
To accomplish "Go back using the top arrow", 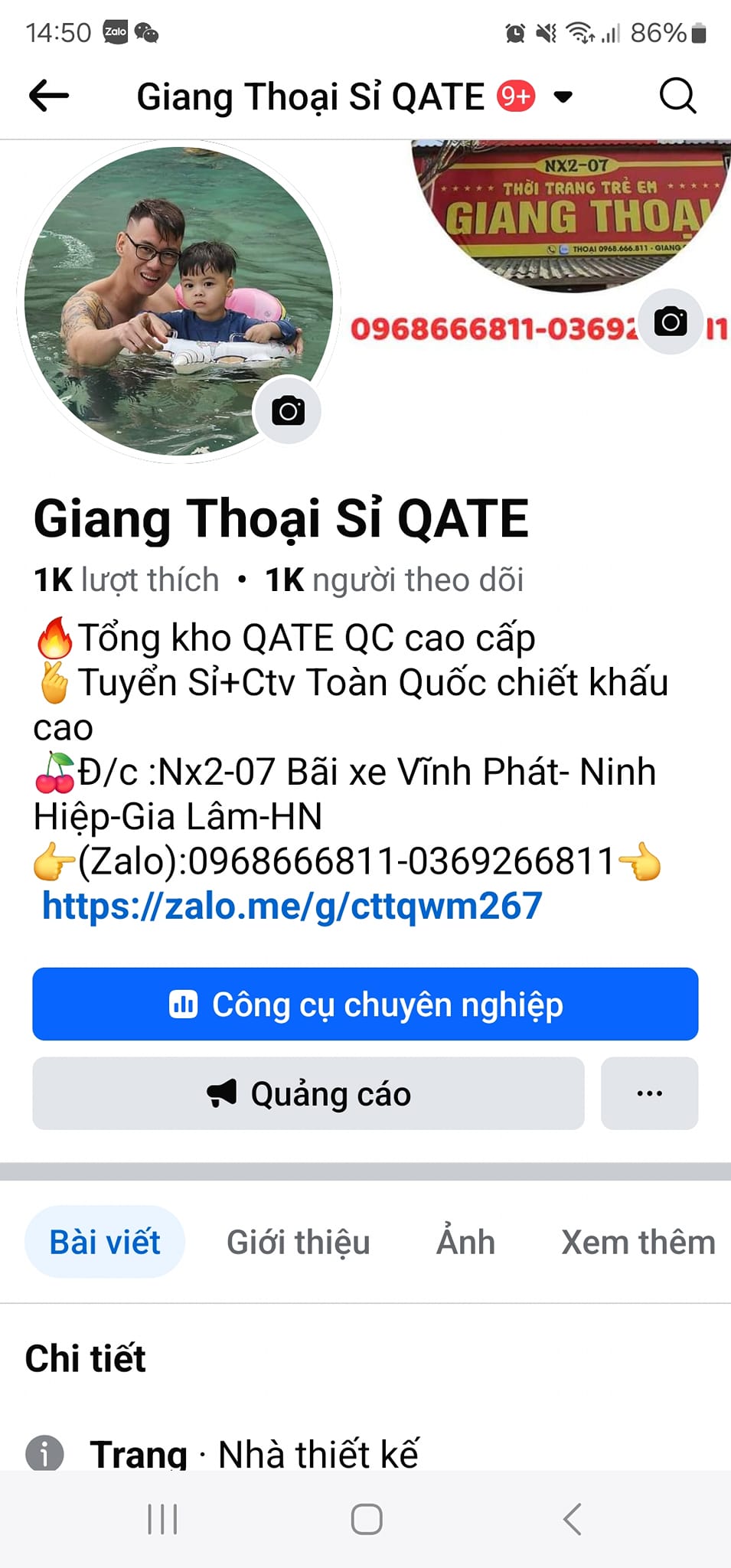I will (x=49, y=96).
